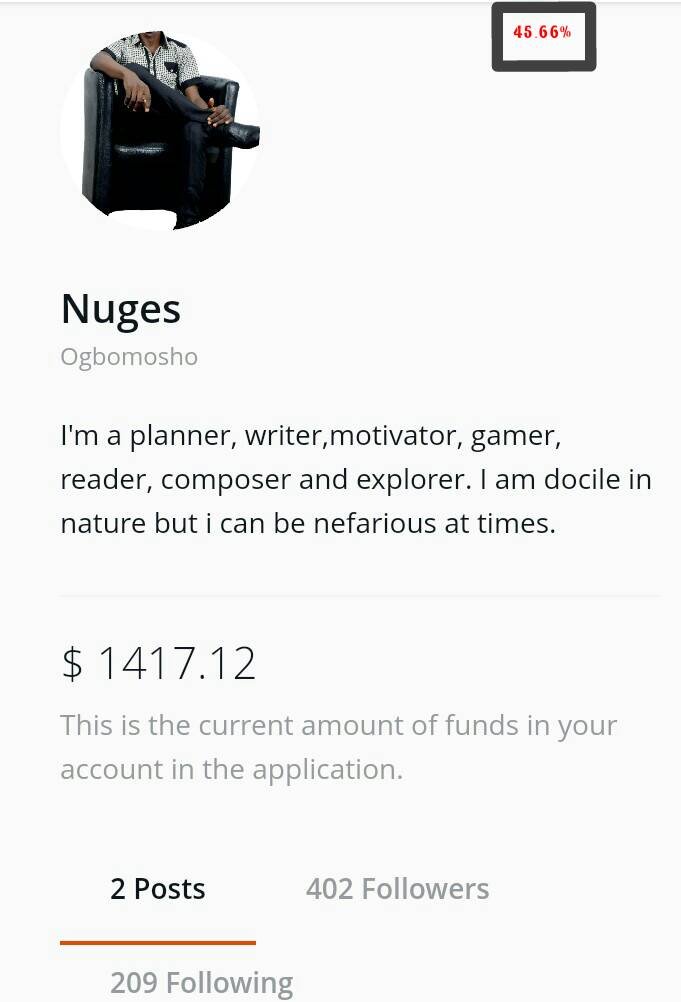Open Nuges' profile picture
Viewport: 681px width, 1002px height.
[x=160, y=131]
